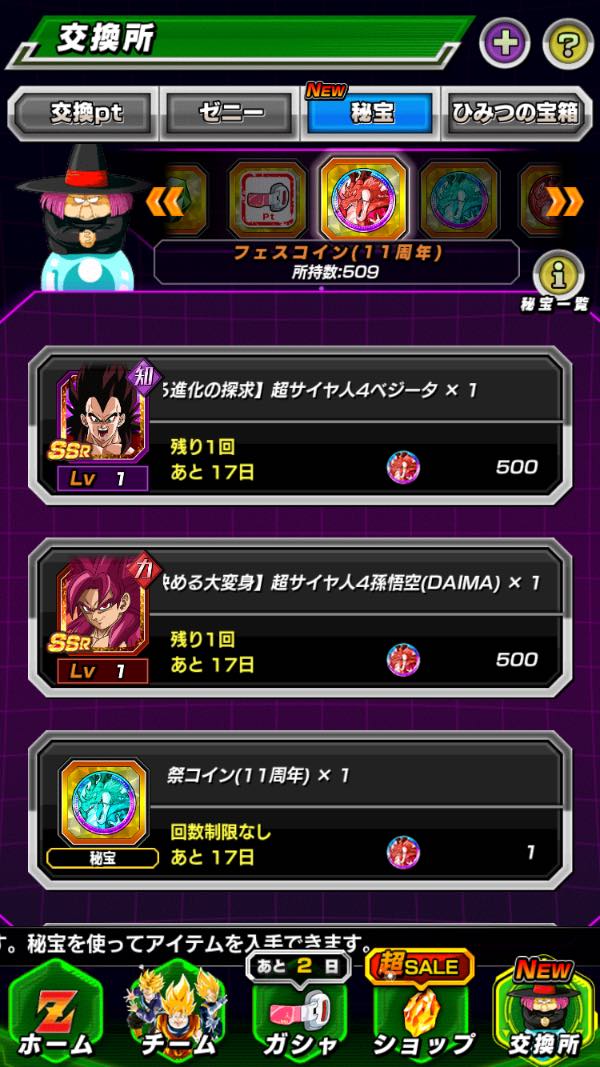Open the ガシャ screen
Screen dimensions: 600x1067
(299, 1015)
